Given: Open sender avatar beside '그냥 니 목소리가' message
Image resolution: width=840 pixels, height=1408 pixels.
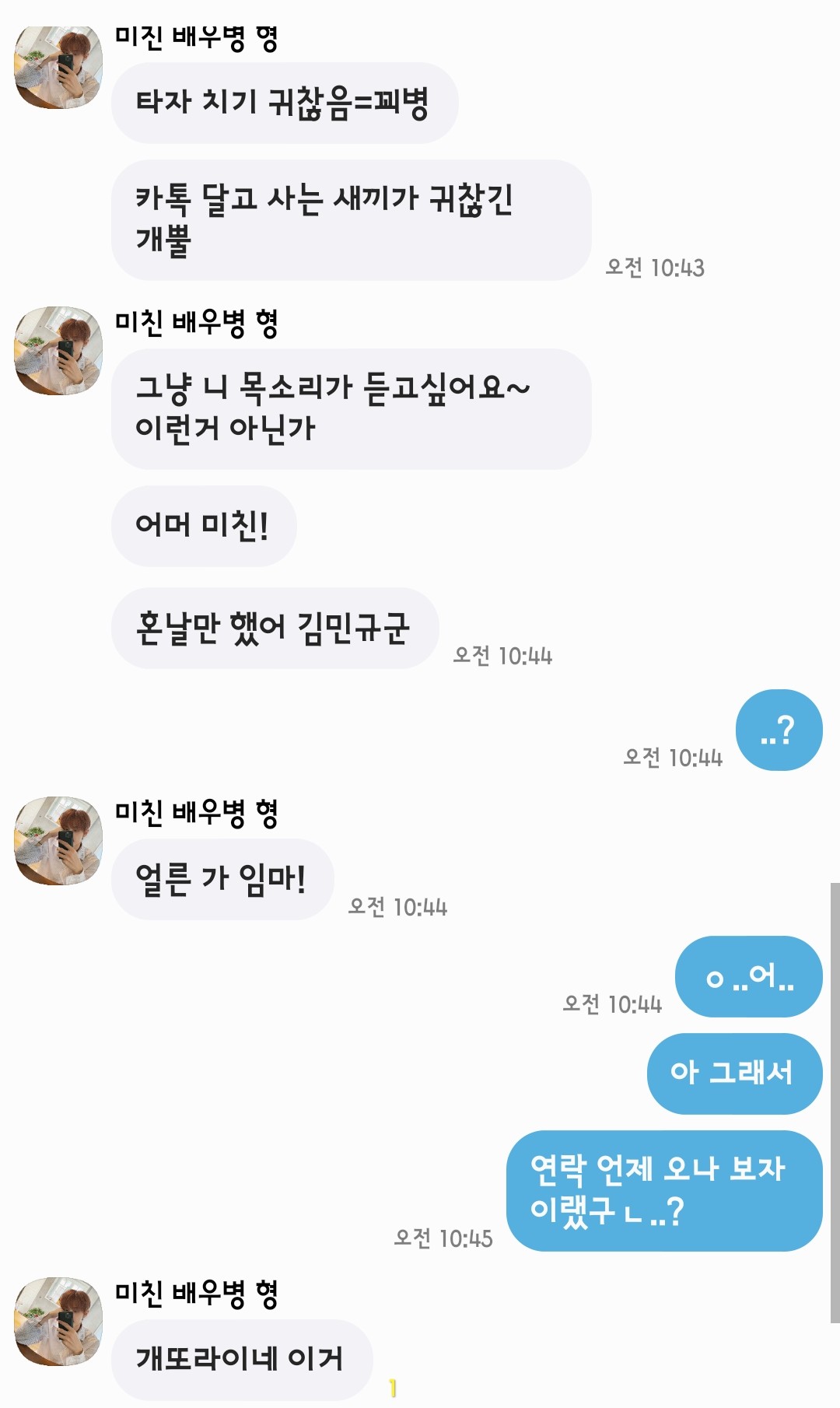Looking at the screenshot, I should click(x=58, y=351).
